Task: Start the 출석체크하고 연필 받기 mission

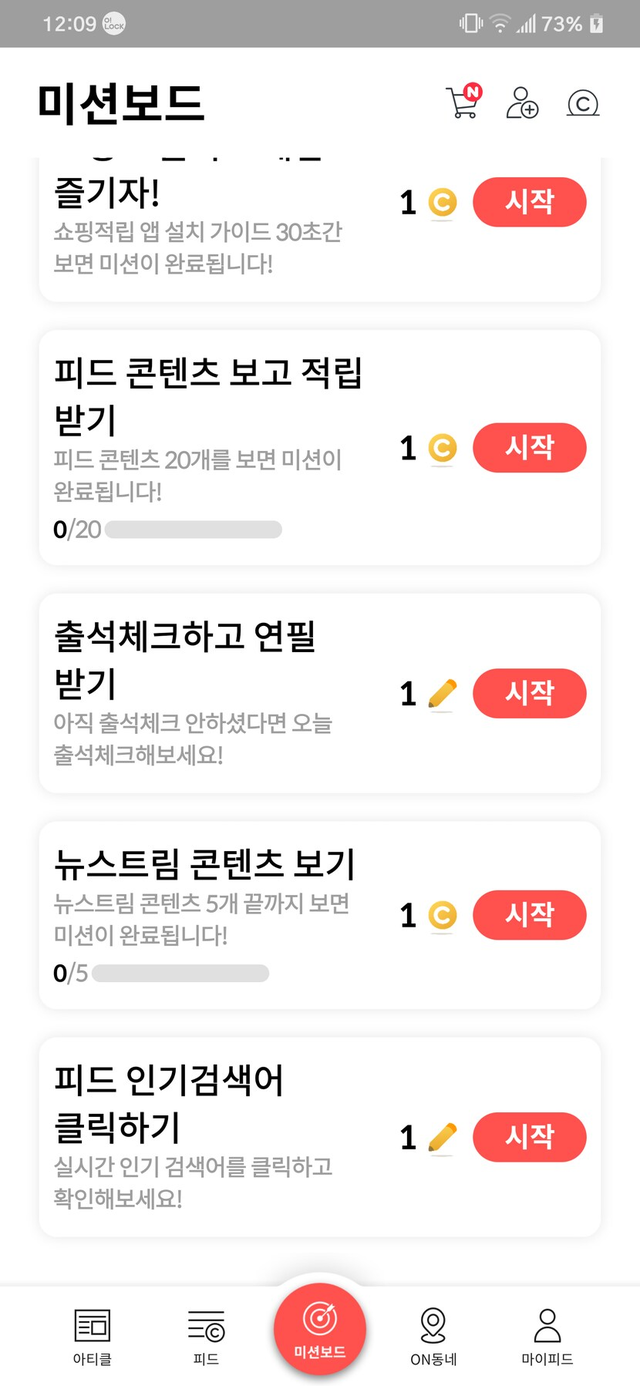Action: 529,693
